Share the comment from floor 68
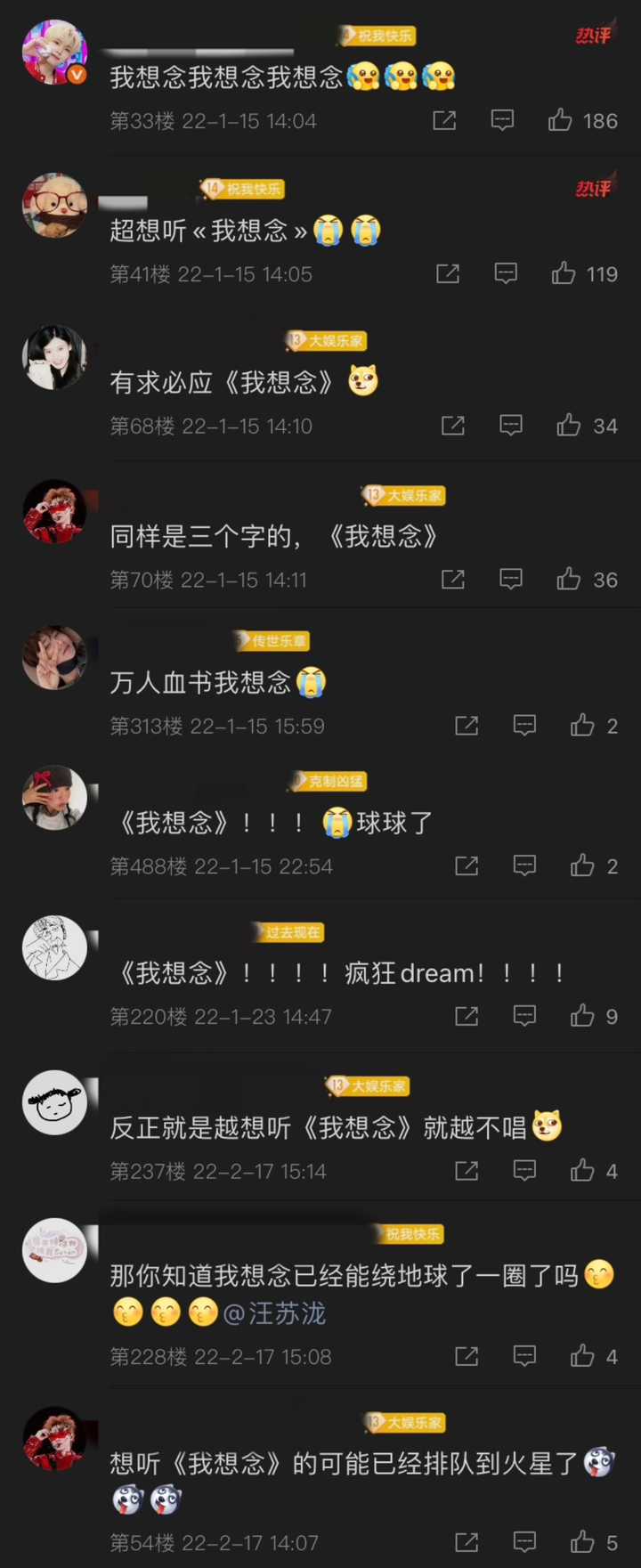641x1568 pixels. (x=453, y=426)
